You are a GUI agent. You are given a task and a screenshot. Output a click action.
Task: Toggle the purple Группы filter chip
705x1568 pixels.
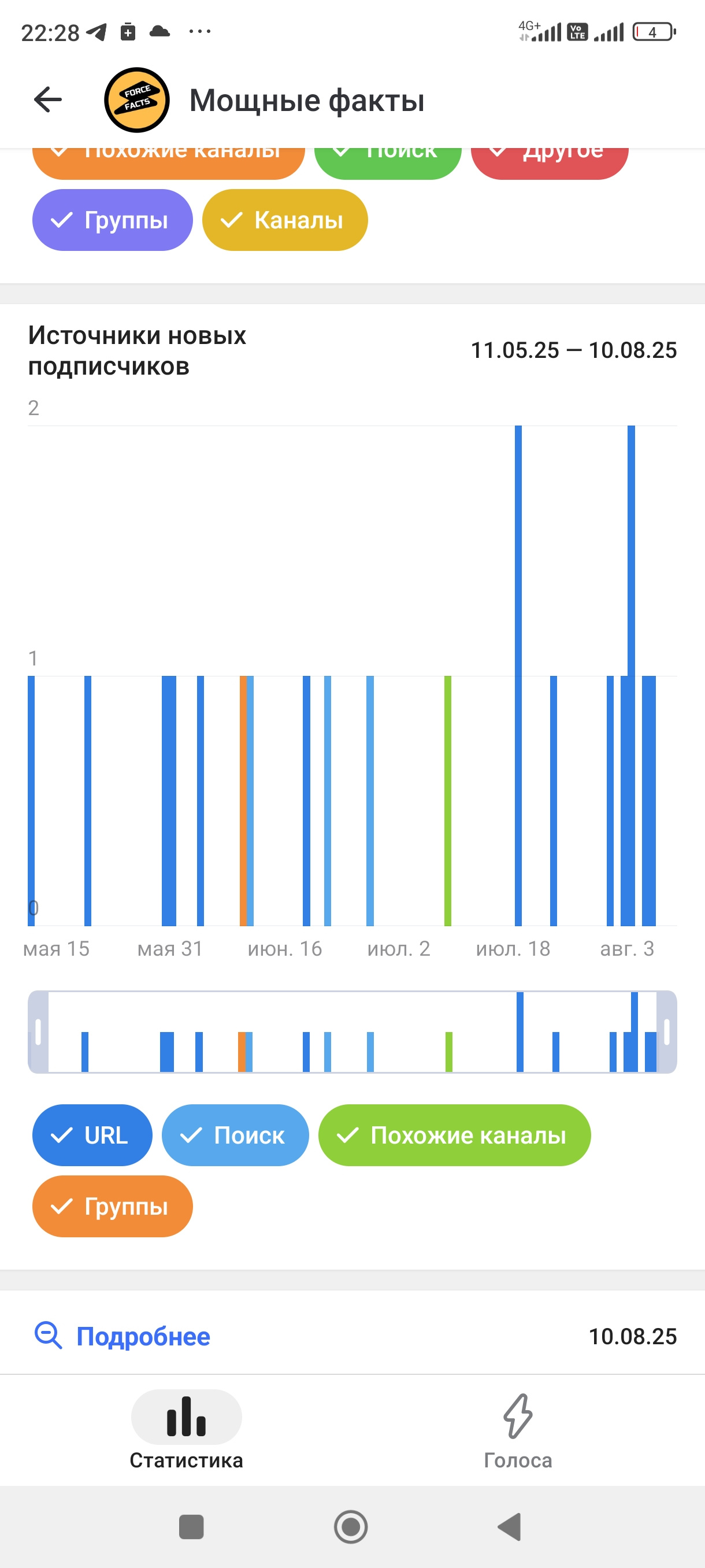pos(113,220)
